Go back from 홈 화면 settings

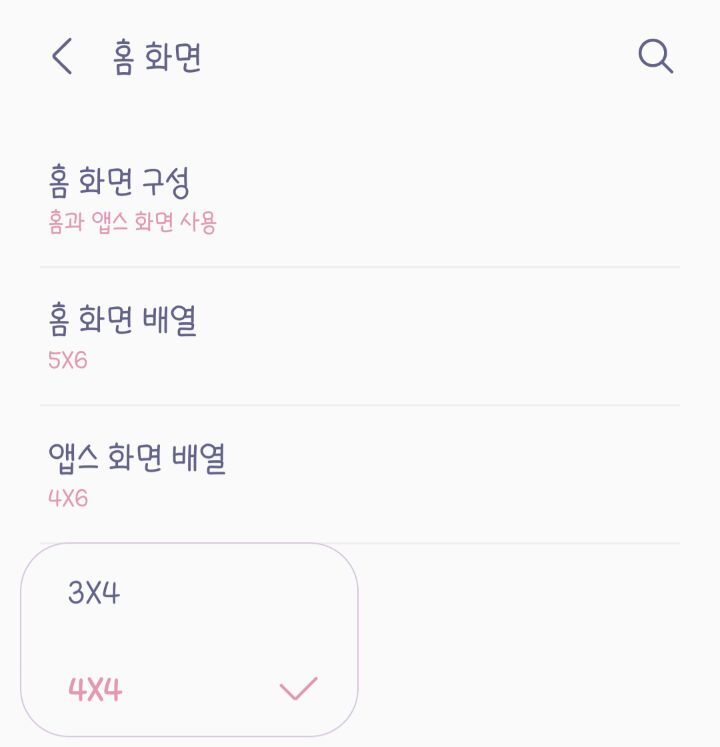pos(62,57)
